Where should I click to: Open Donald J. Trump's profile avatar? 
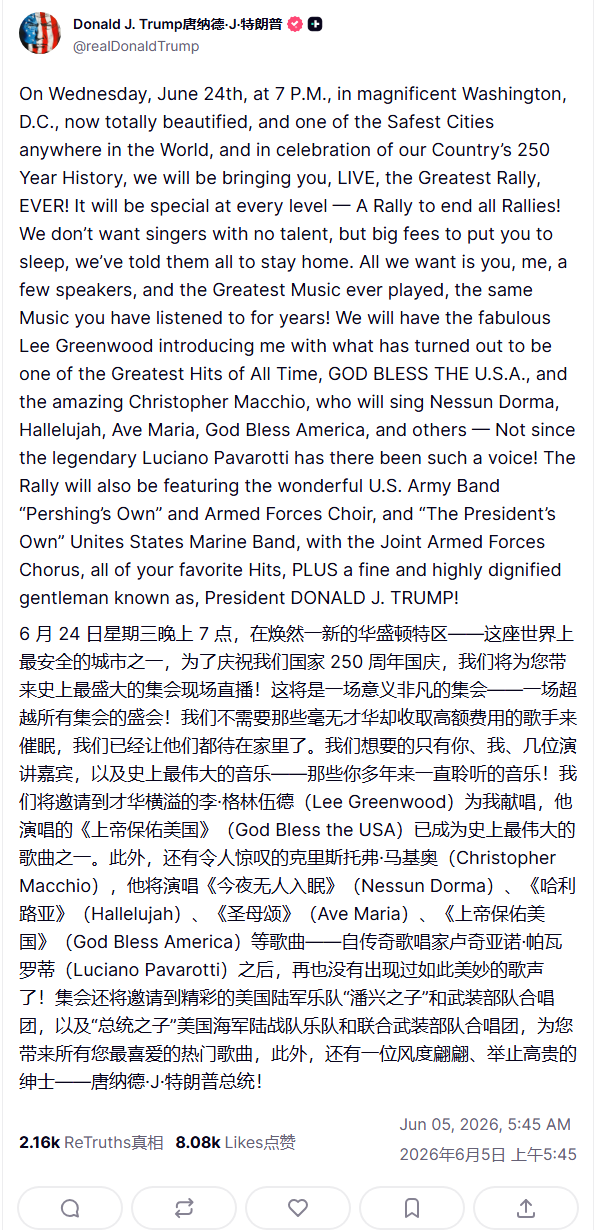pyautogui.click(x=39, y=34)
